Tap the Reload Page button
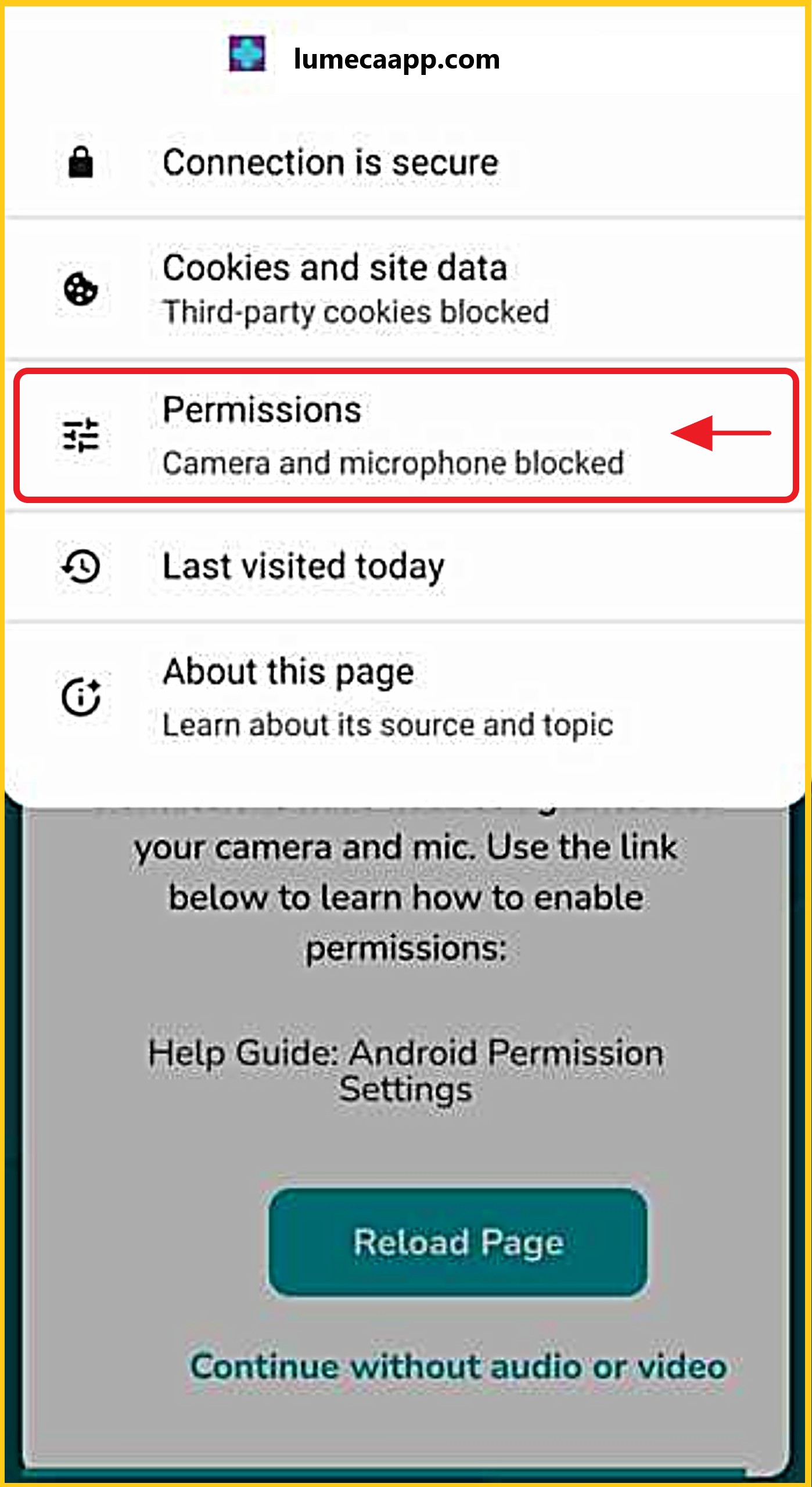 click(x=458, y=1242)
